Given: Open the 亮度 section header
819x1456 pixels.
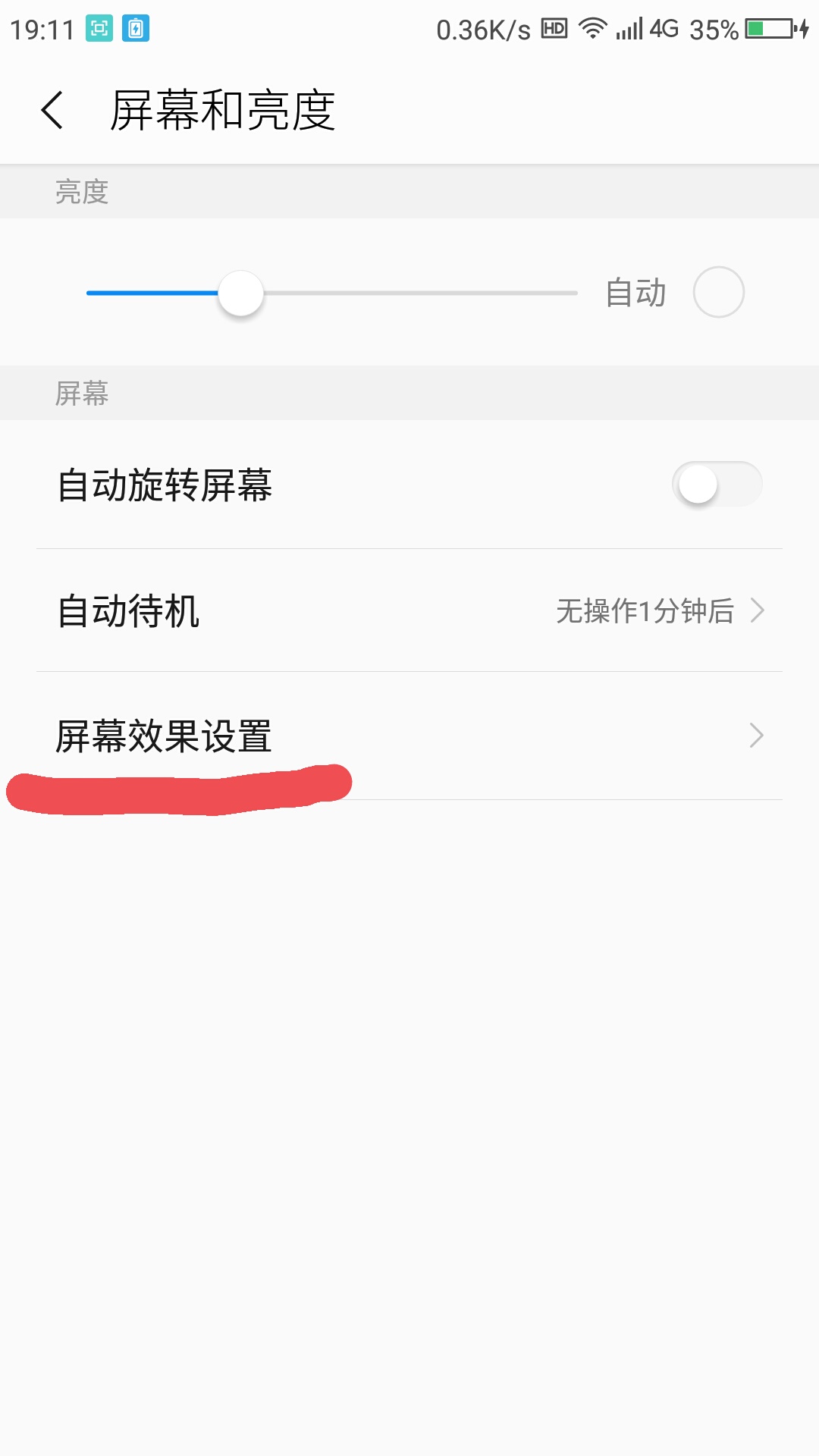Looking at the screenshot, I should 80,191.
